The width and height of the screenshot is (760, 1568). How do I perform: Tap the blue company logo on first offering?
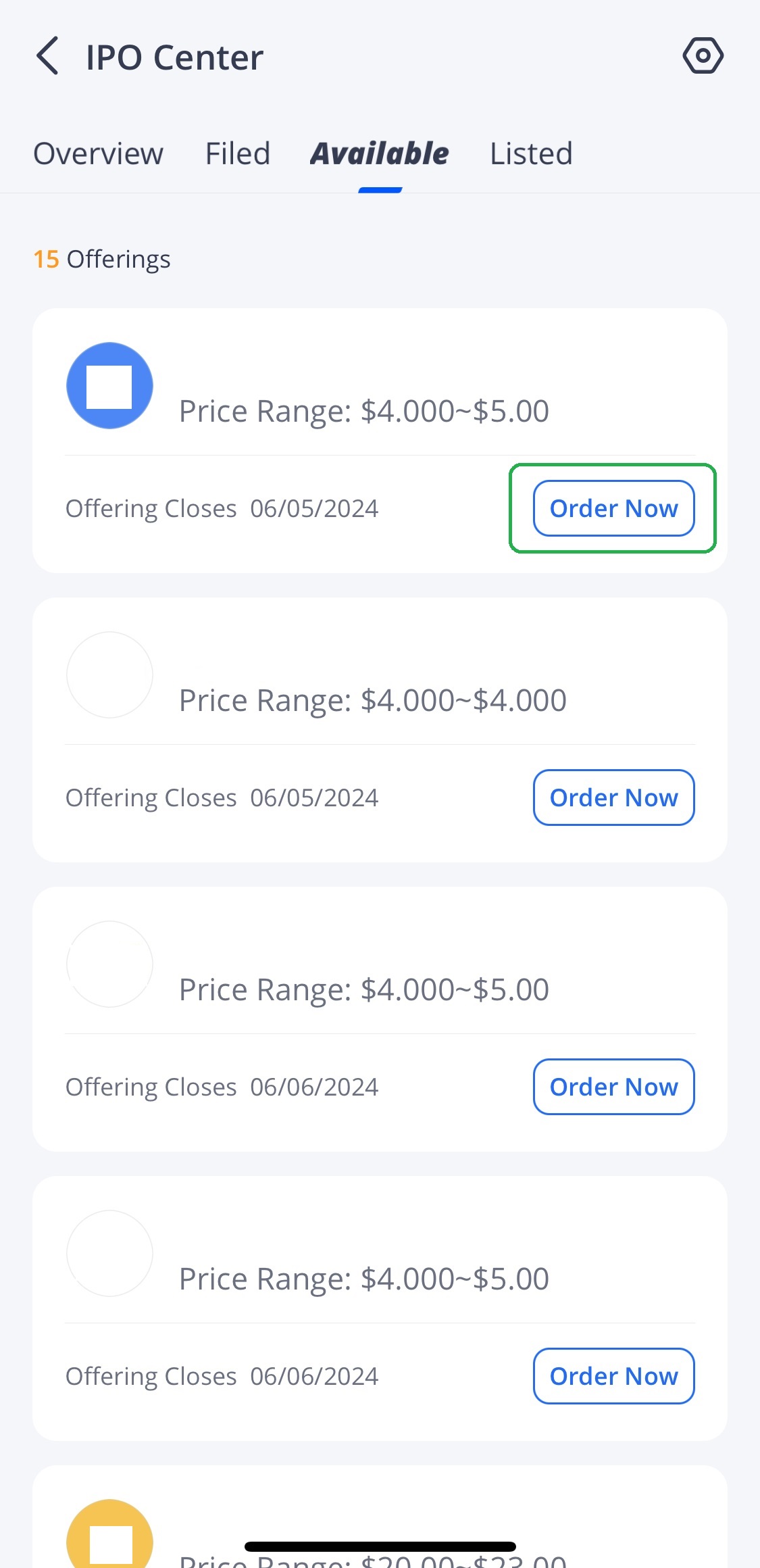[109, 385]
